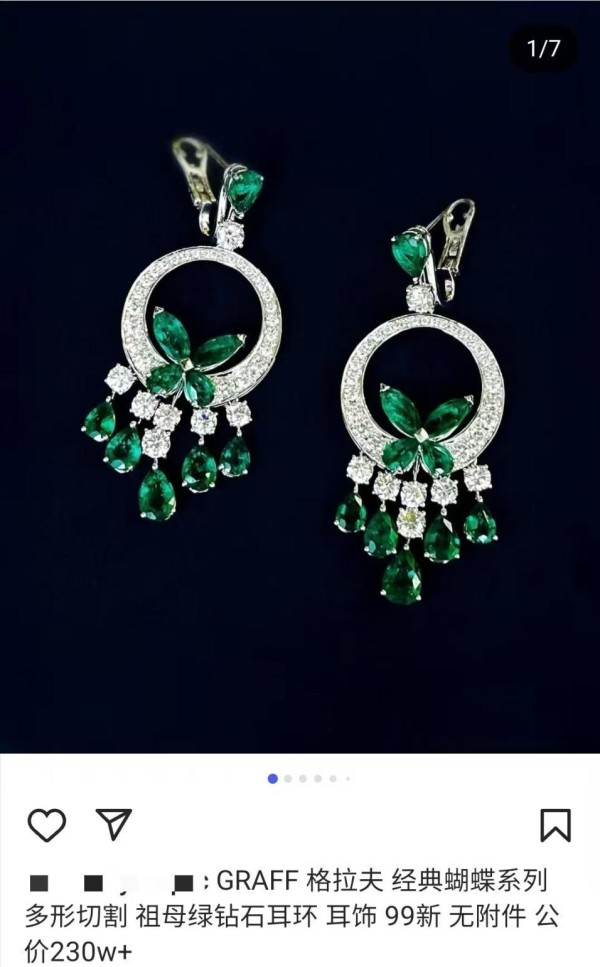Share the post via the send icon
600x967 pixels.
click(x=114, y=824)
